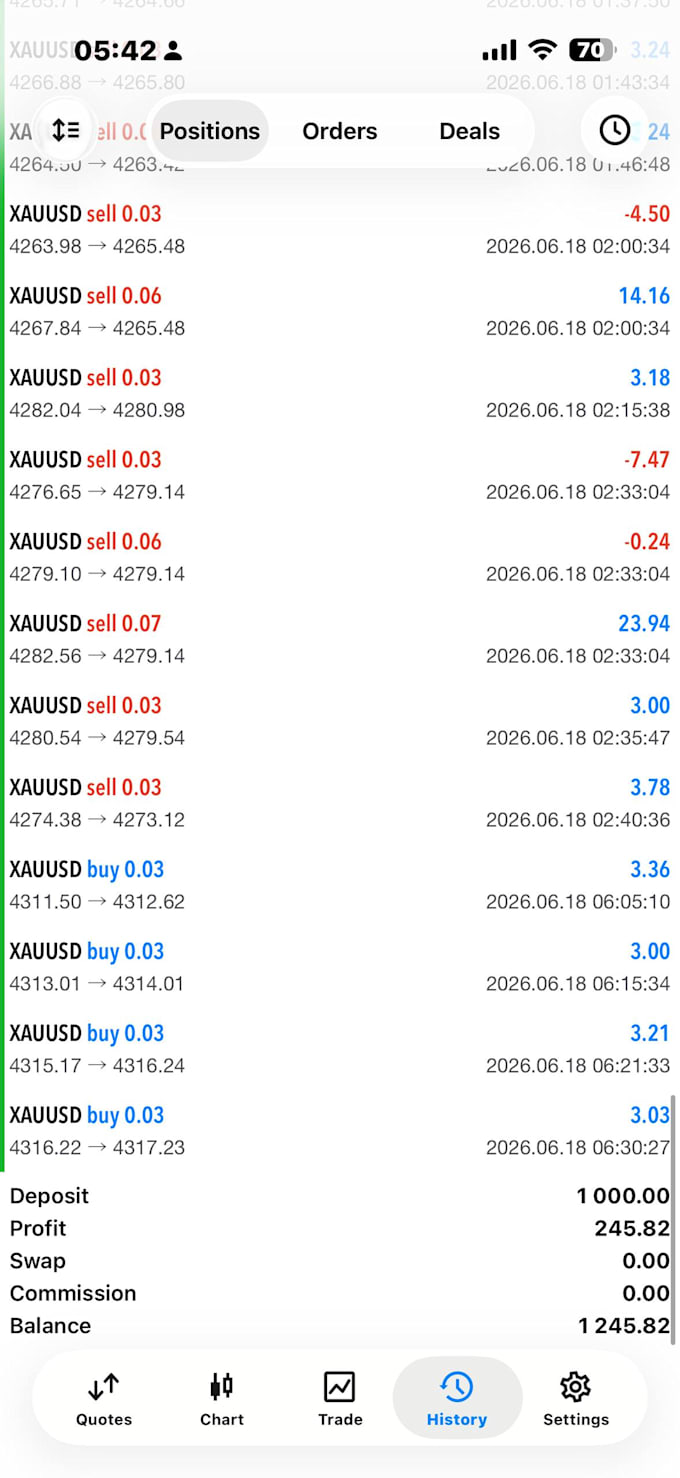This screenshot has width=680, height=1478.
Task: Expand the sell 0.03 position with loss -4.50
Action: (340, 229)
